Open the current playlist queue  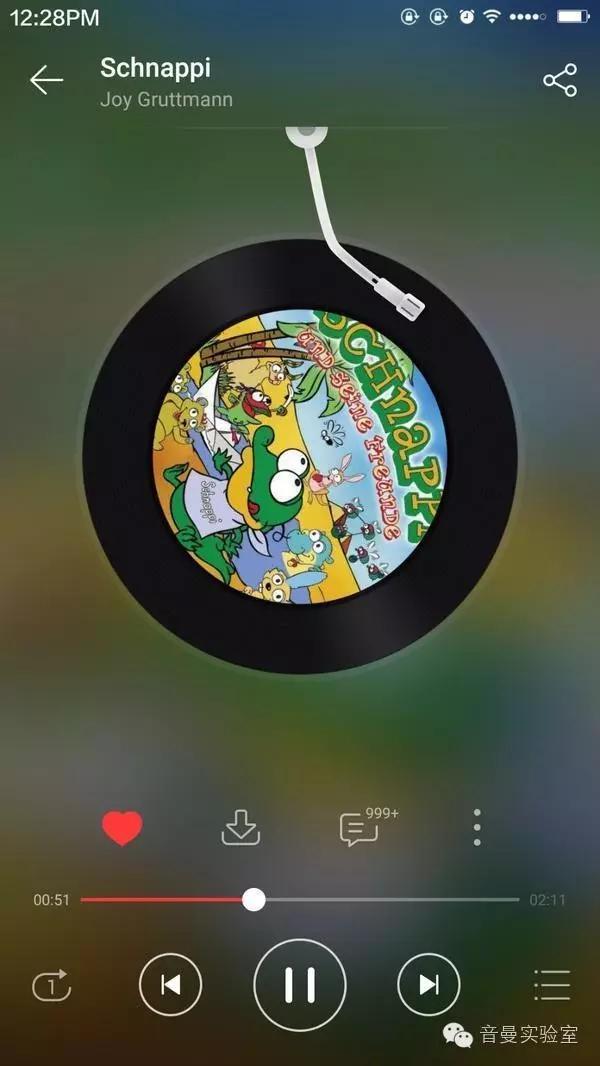(x=552, y=984)
